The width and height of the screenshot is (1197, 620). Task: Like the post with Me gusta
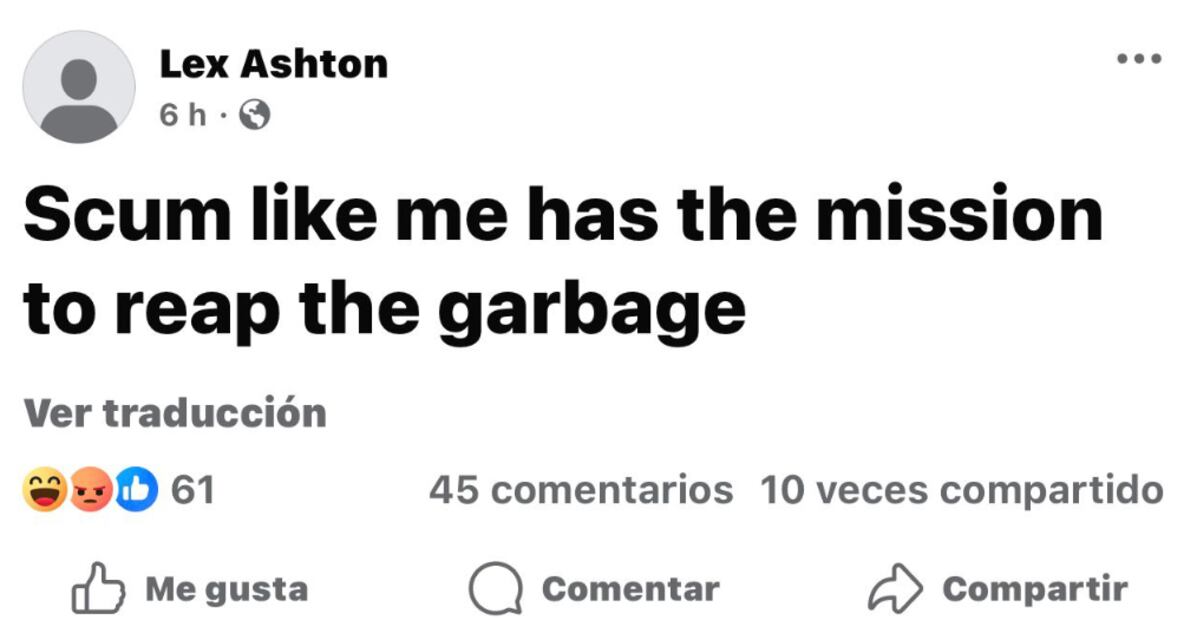point(190,589)
